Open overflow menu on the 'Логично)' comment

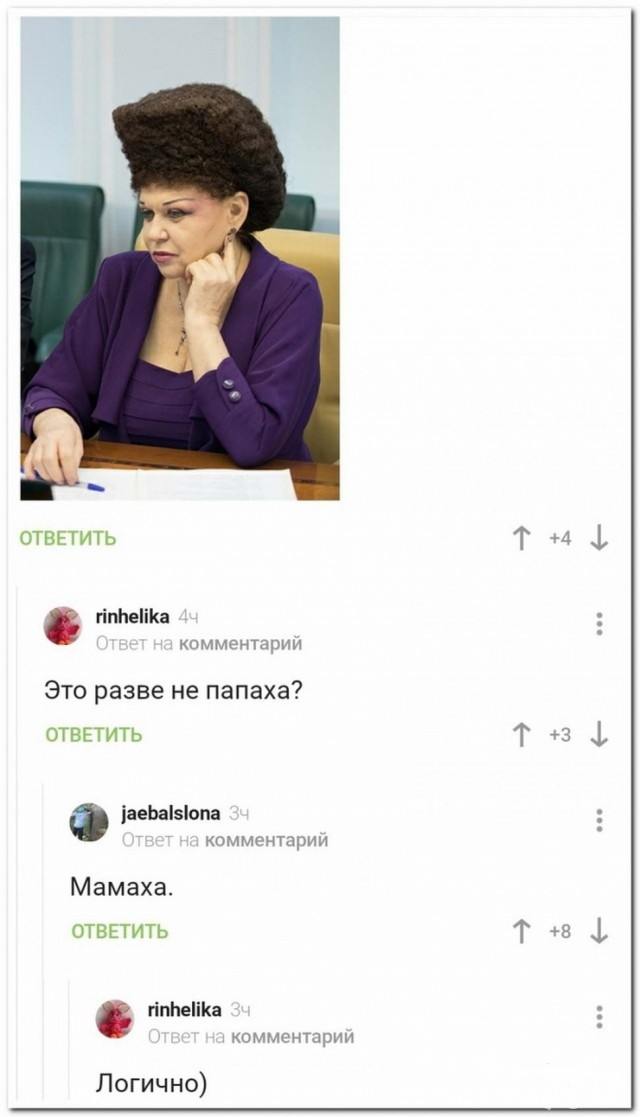click(599, 1017)
